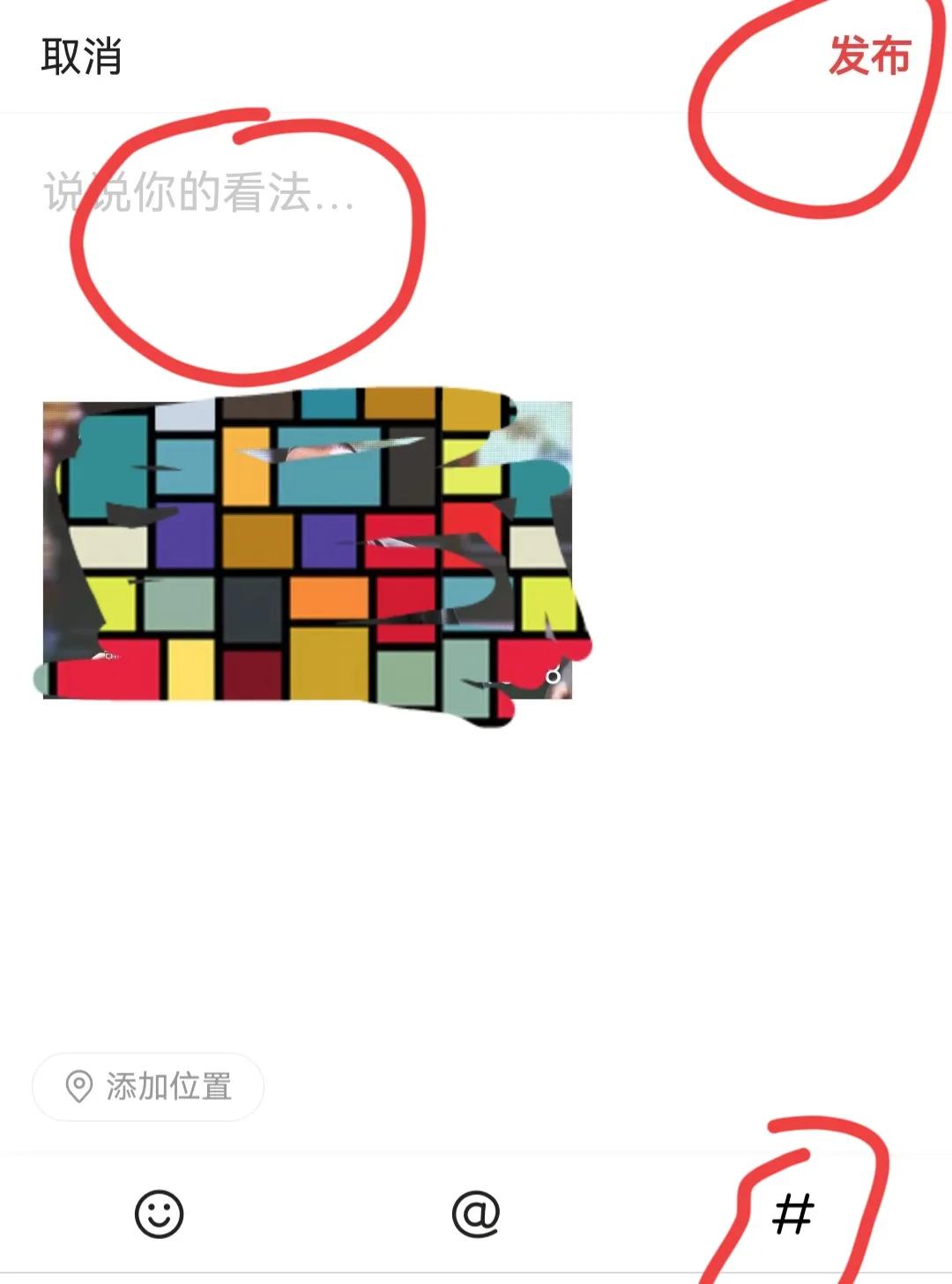
Task: Tap 取消 to cancel the post
Action: (81, 56)
